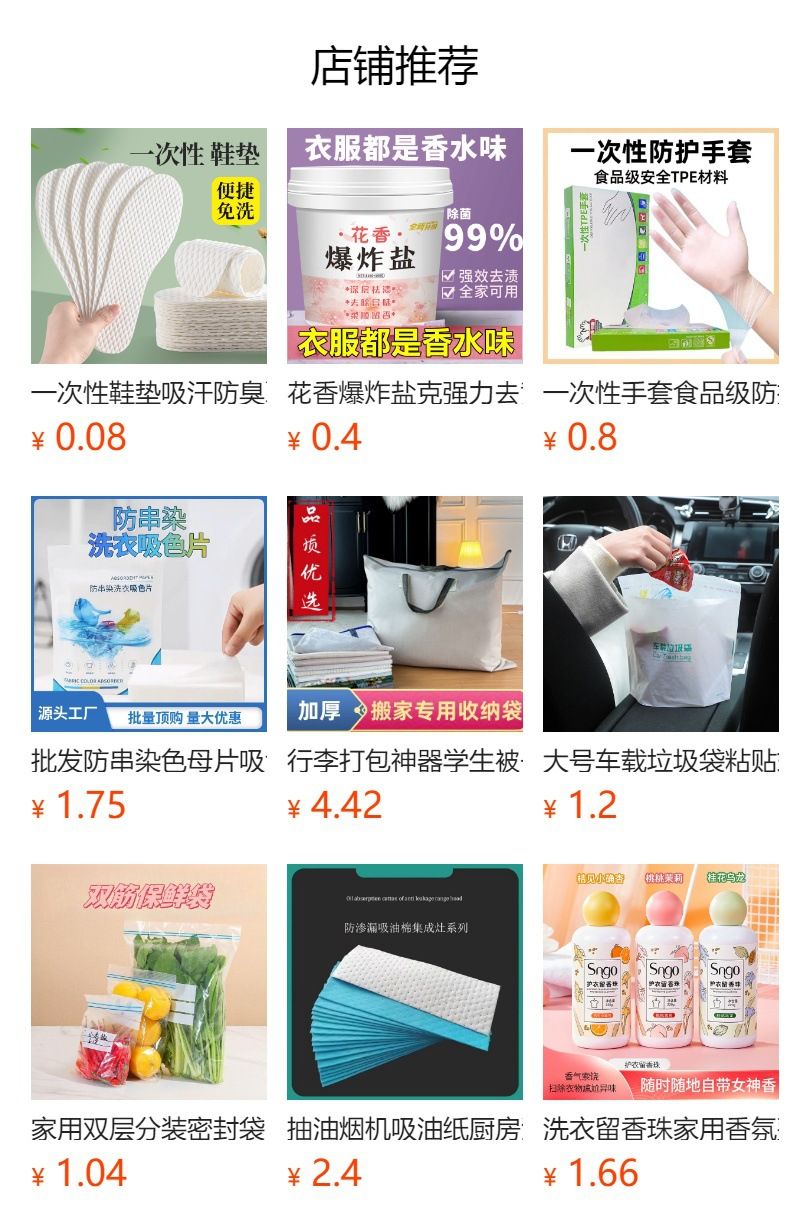Select the 洗衣留香珠 product card
This screenshot has width=790, height=1232.
click(661, 1029)
